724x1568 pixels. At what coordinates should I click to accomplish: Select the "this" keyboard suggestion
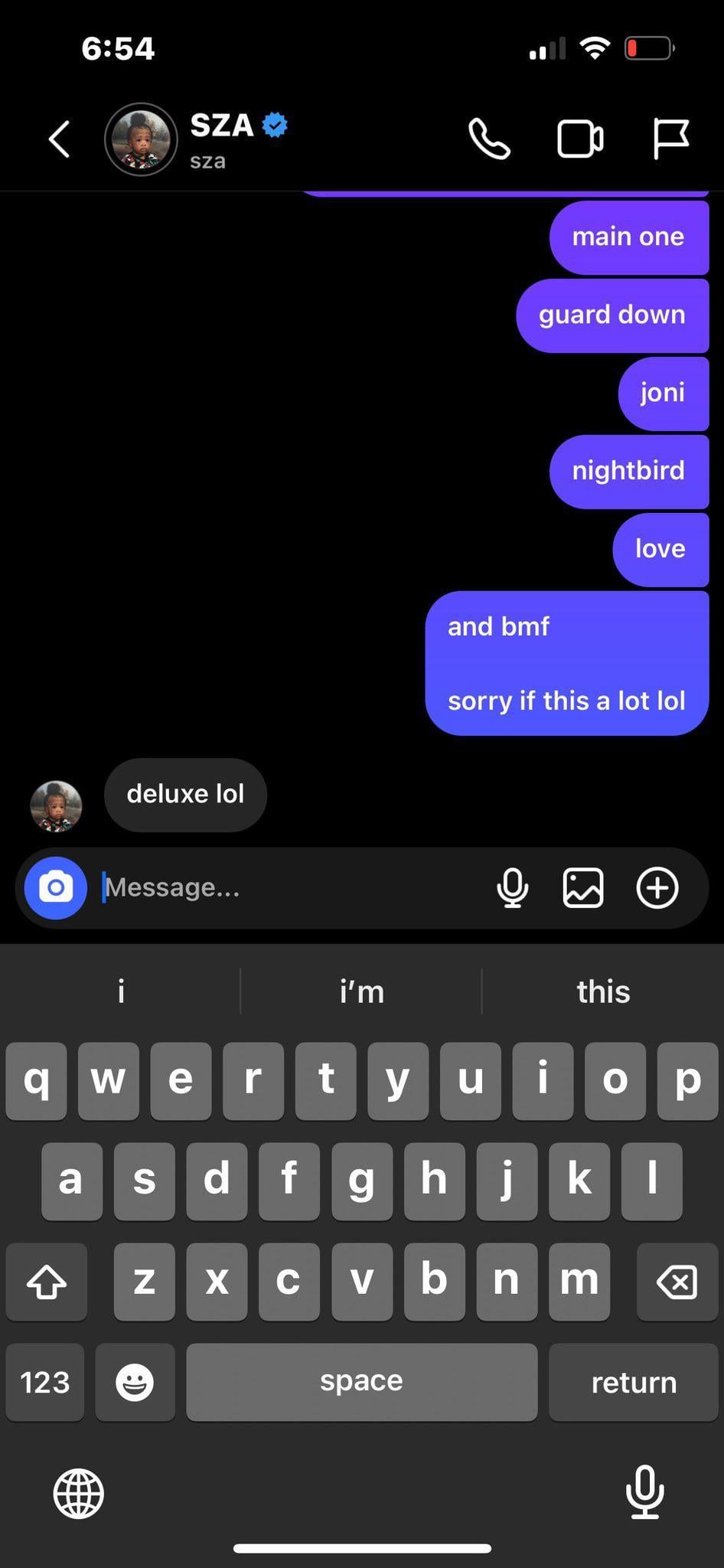point(603,992)
